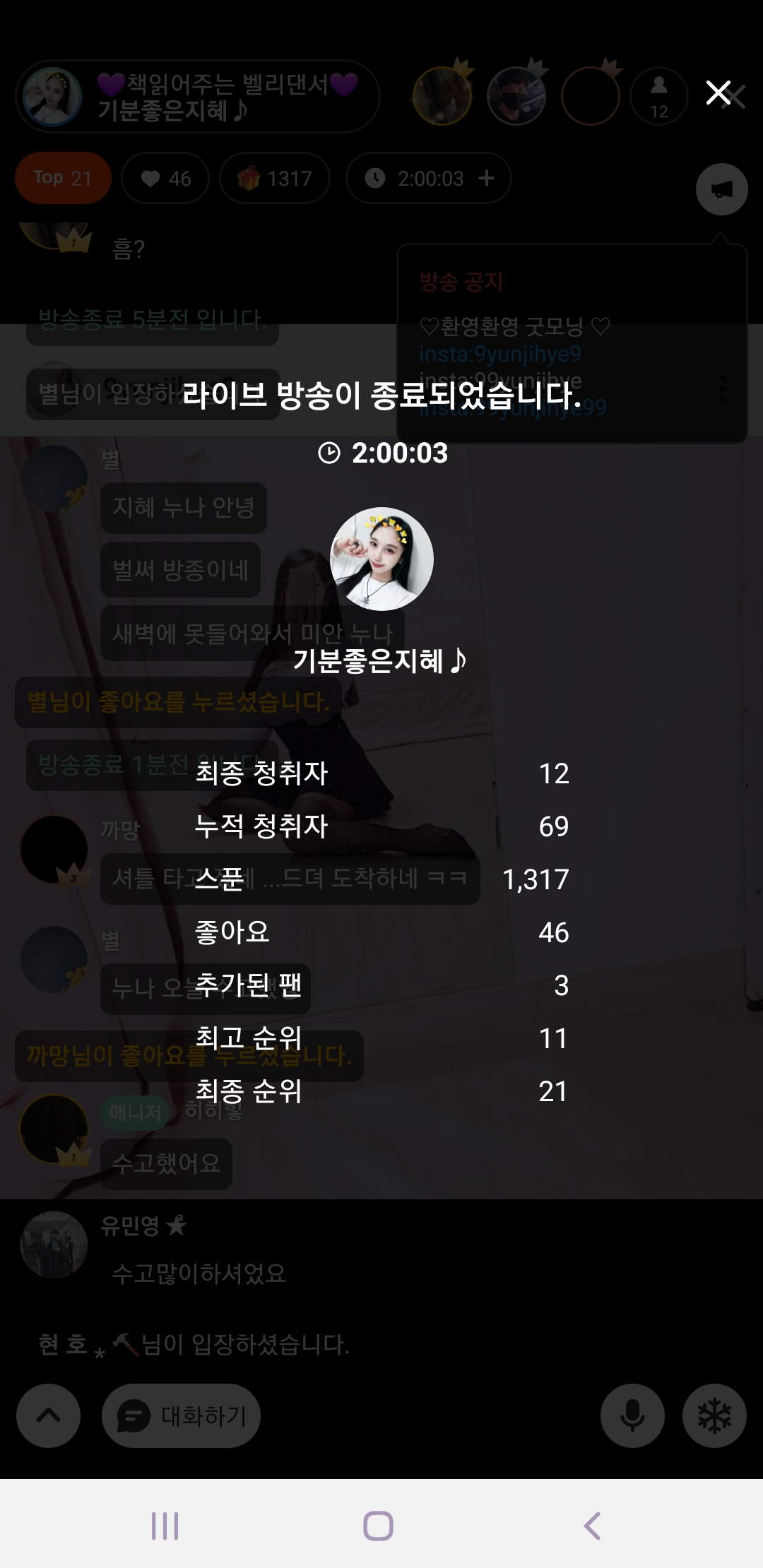Open 기분좋은지혜 host profile picture
The width and height of the screenshot is (763, 1568).
point(381,559)
